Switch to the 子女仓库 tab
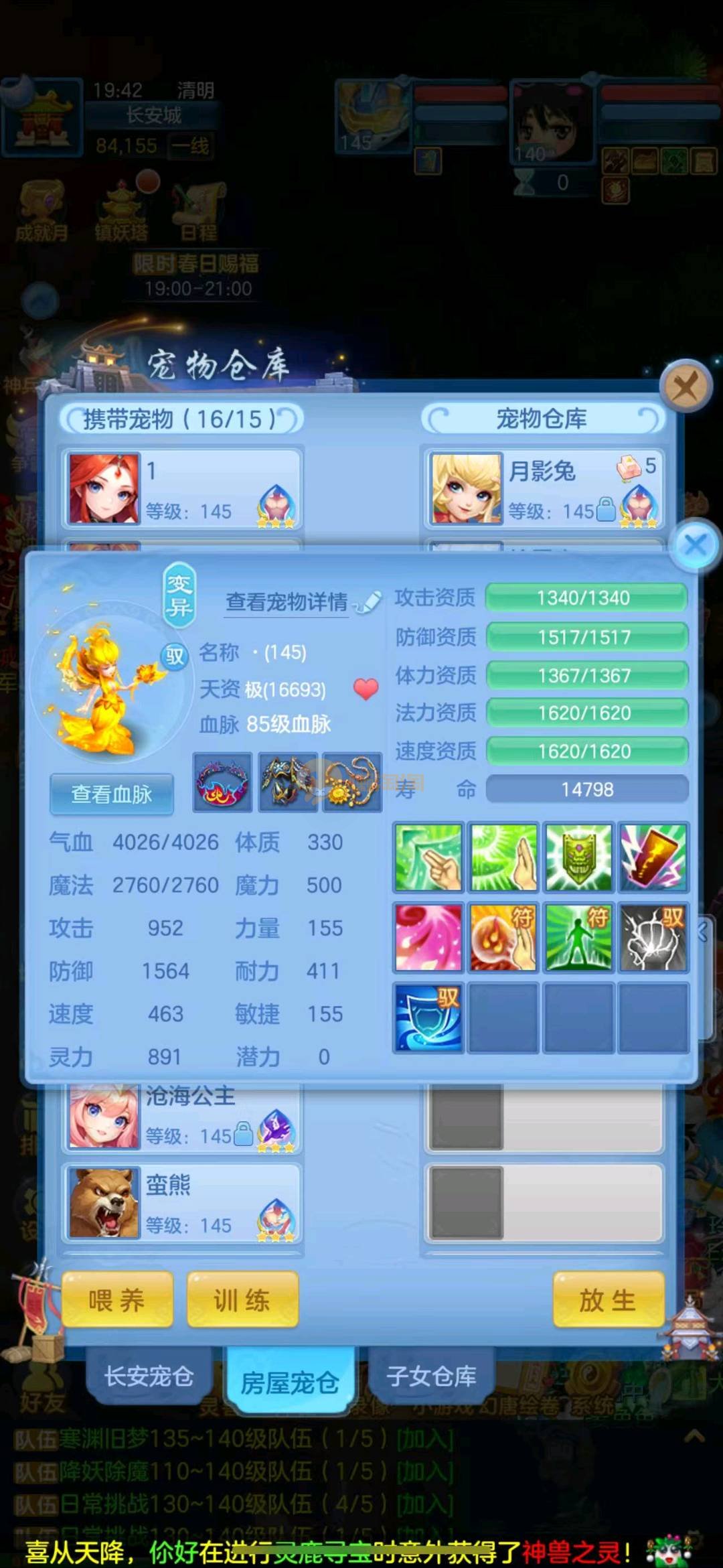 coord(431,1376)
